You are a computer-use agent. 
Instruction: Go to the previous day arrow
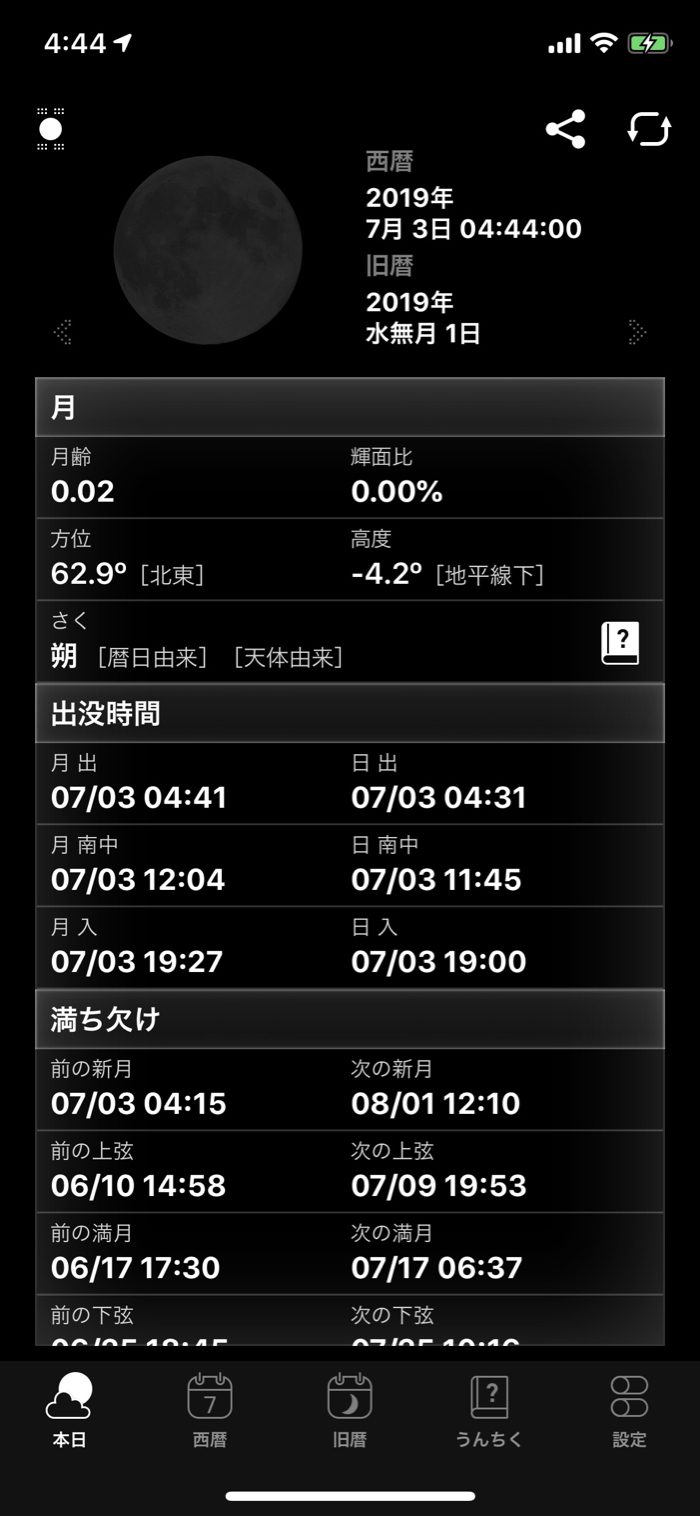pos(63,332)
